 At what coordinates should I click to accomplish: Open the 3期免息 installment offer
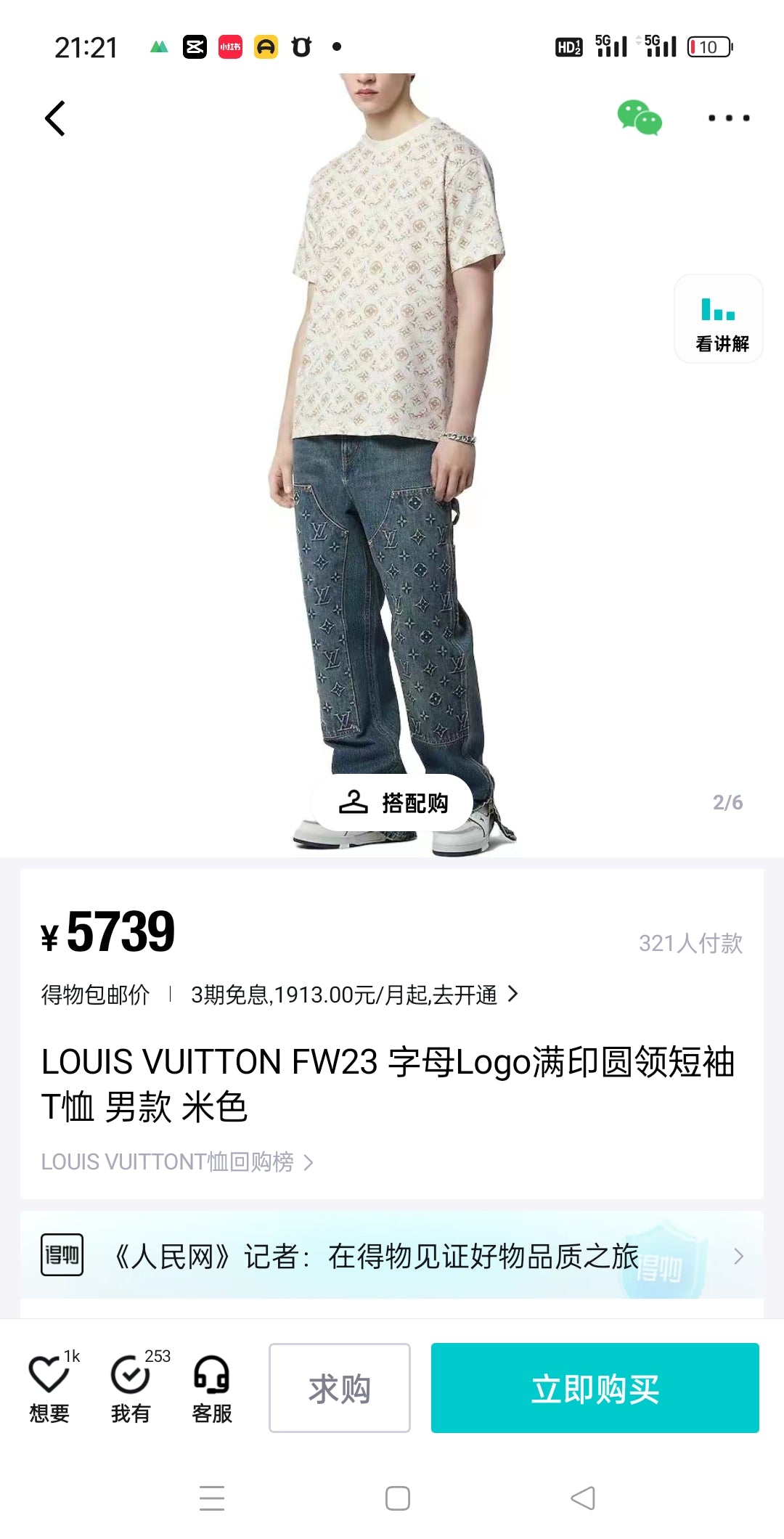[354, 995]
